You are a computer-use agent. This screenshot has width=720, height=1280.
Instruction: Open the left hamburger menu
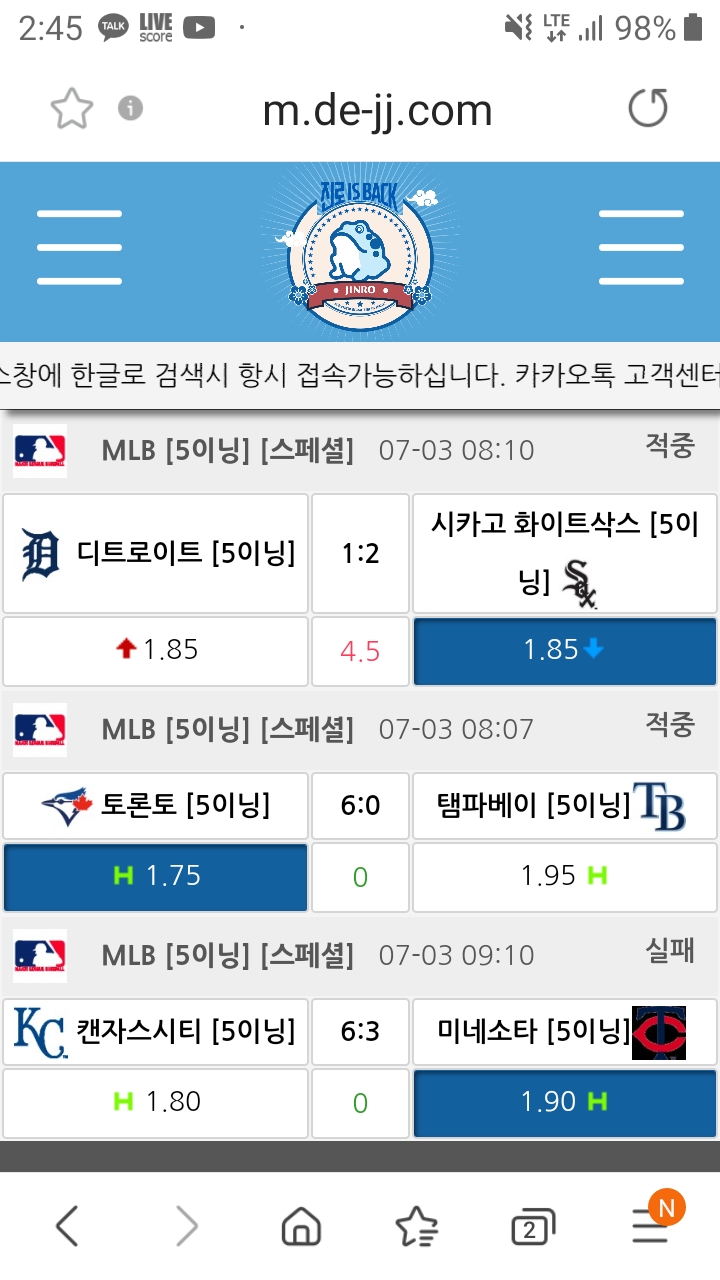point(79,248)
